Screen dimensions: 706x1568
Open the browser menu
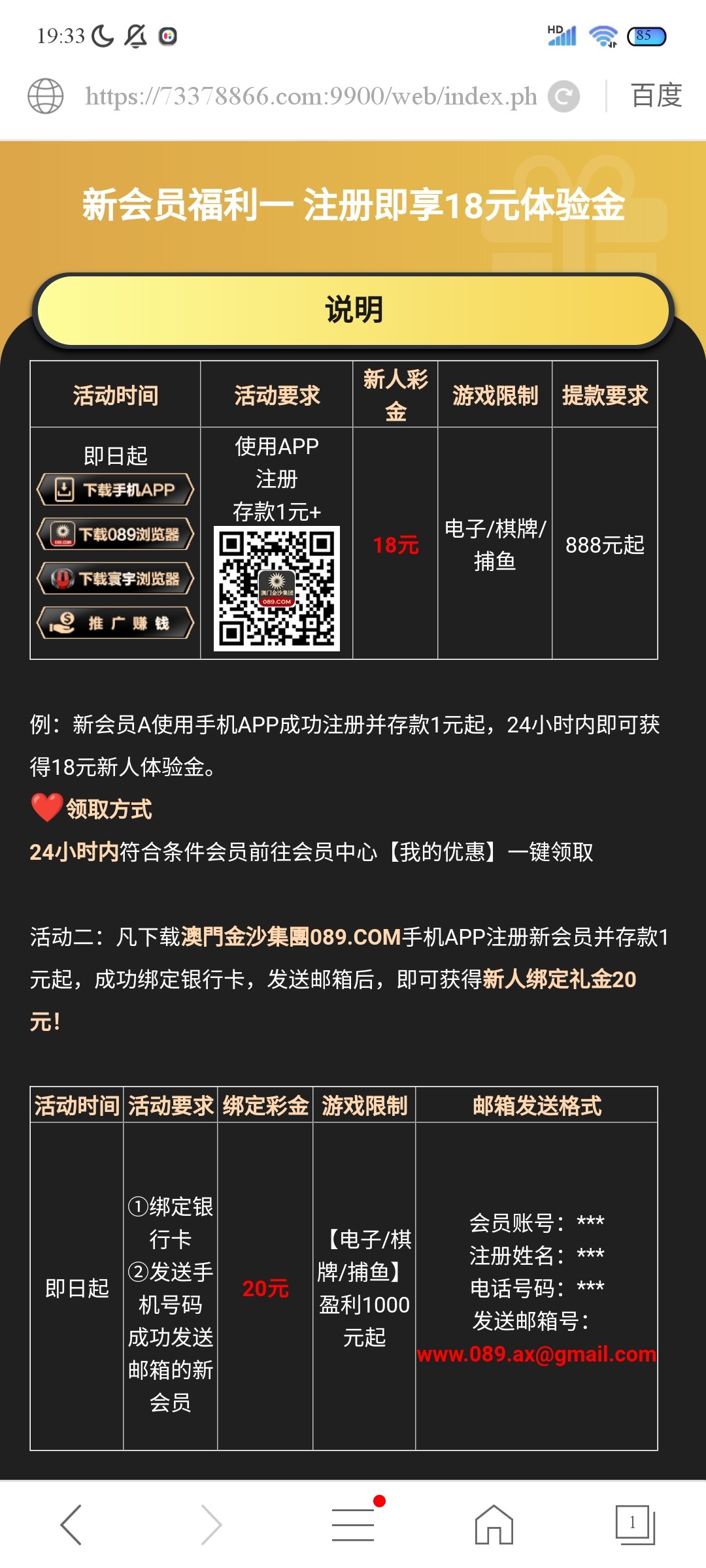coord(353,1525)
